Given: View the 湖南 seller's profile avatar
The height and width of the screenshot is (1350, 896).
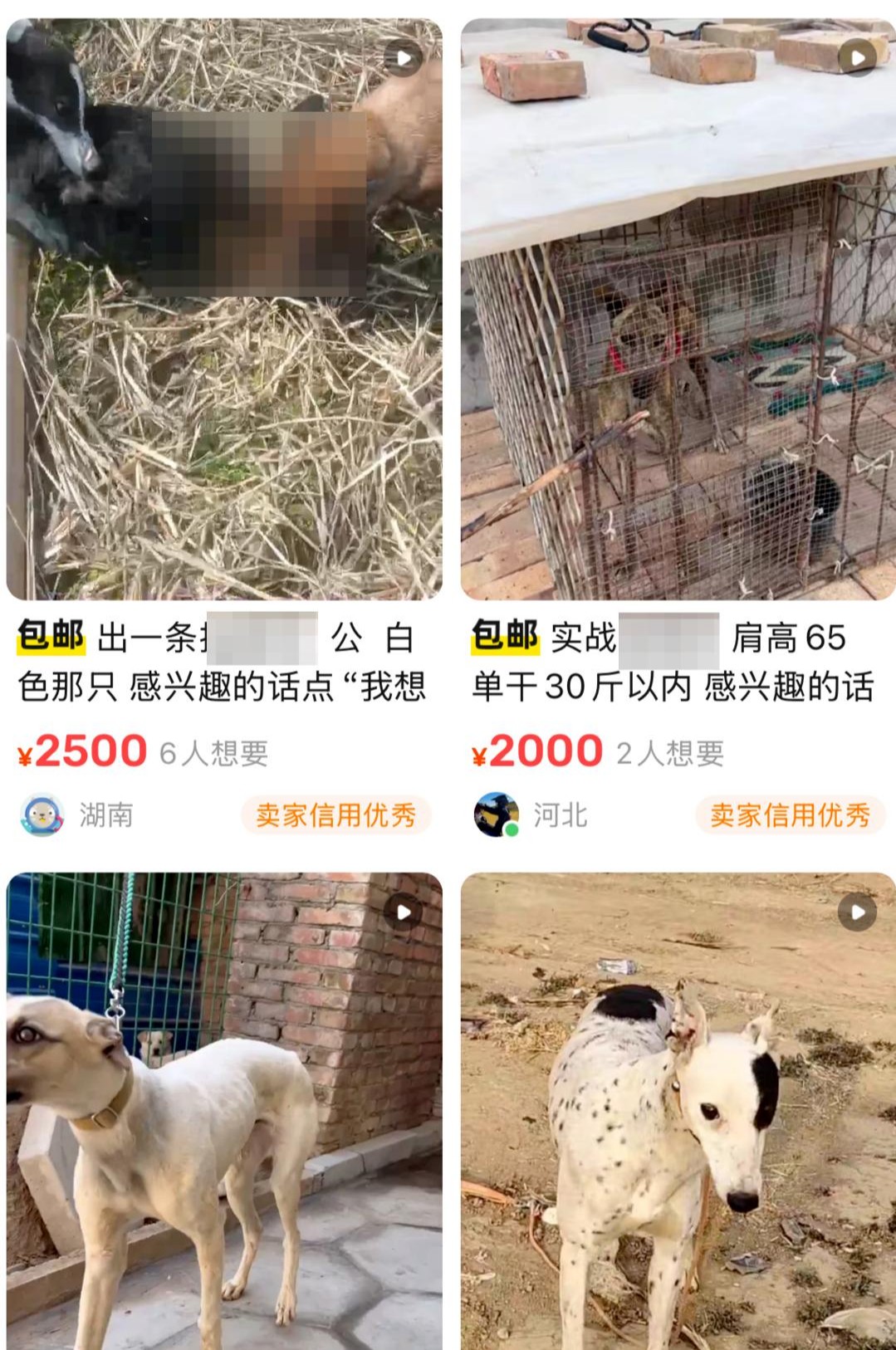Looking at the screenshot, I should click(x=42, y=815).
